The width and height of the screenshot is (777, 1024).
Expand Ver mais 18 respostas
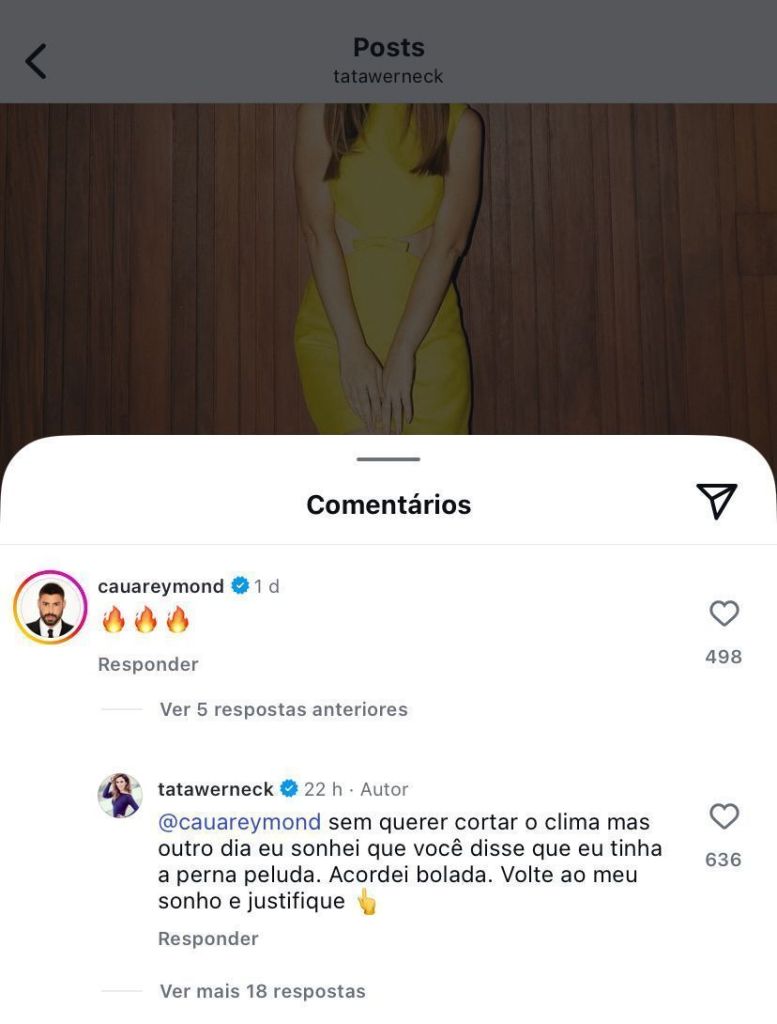[x=262, y=991]
